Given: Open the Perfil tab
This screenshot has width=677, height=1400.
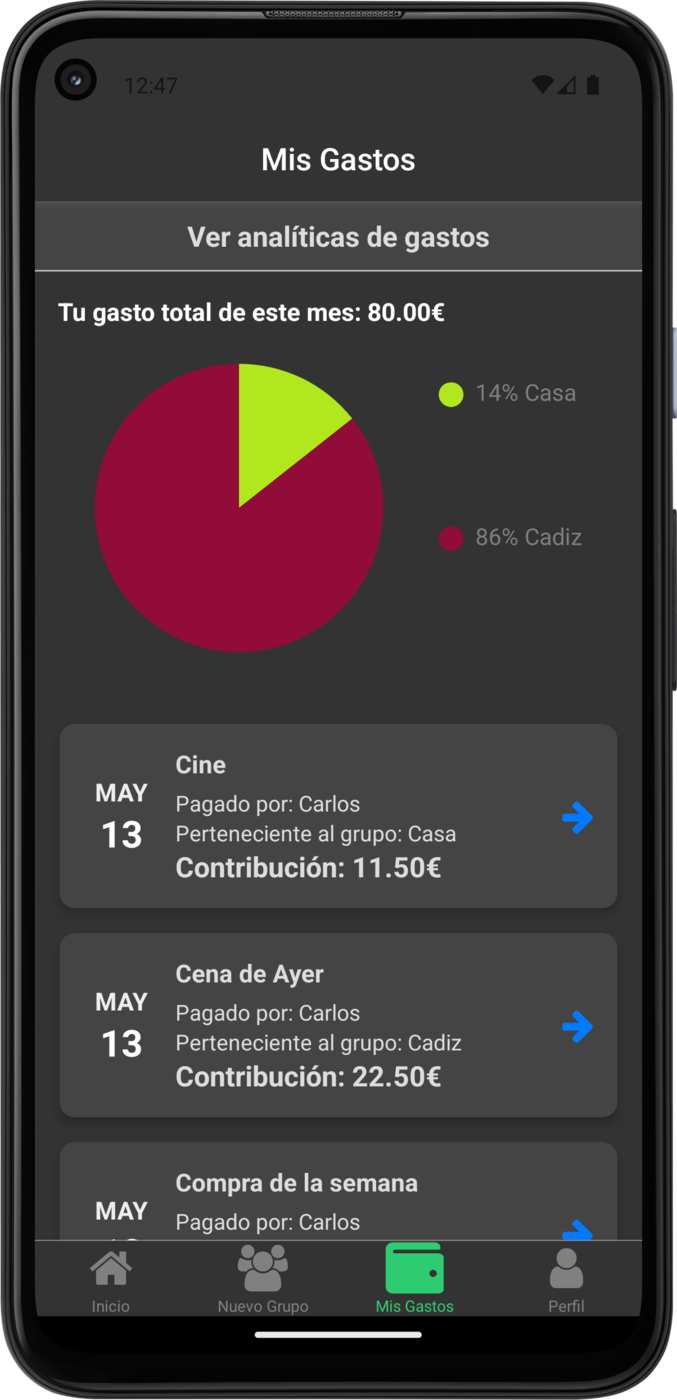Looking at the screenshot, I should click(566, 1280).
